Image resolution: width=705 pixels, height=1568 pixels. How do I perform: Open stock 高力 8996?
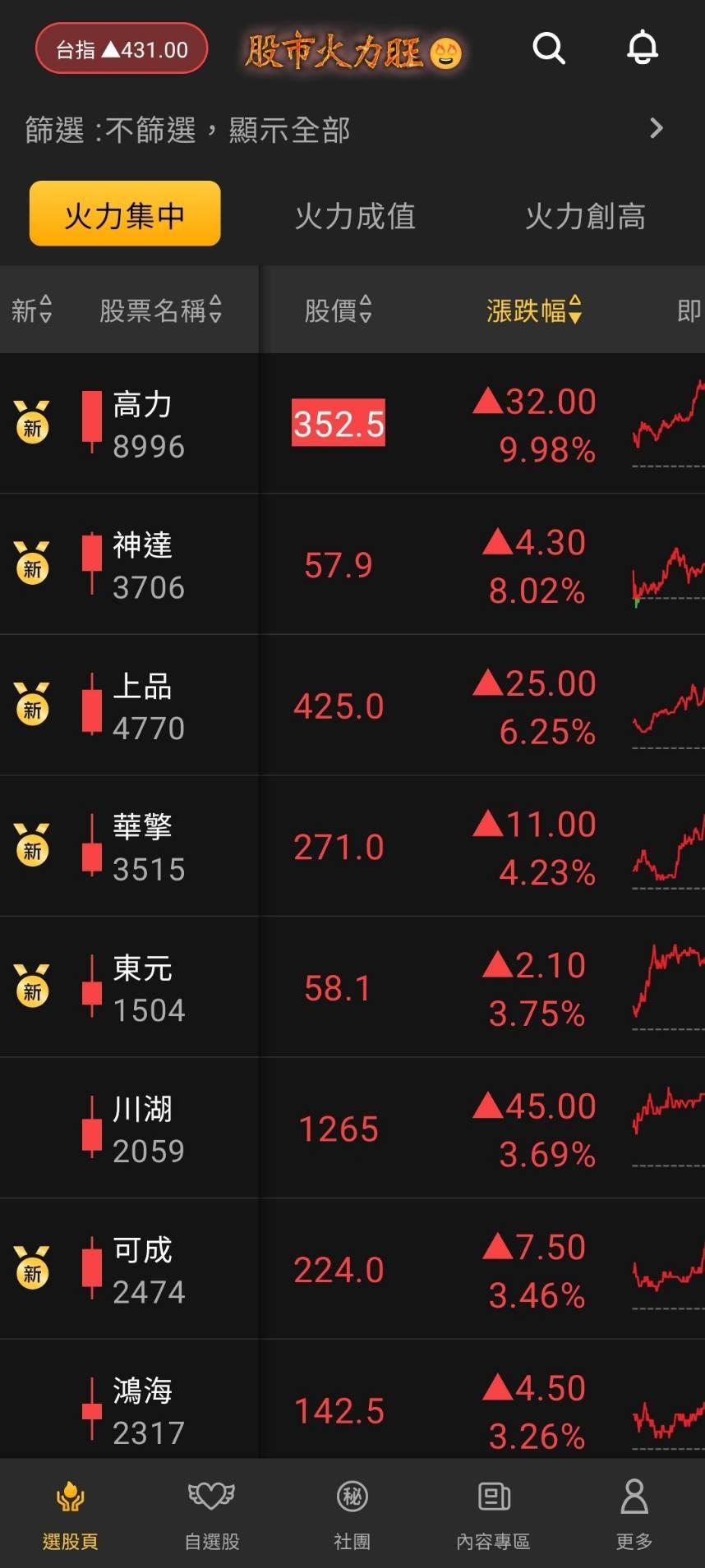[x=352, y=424]
